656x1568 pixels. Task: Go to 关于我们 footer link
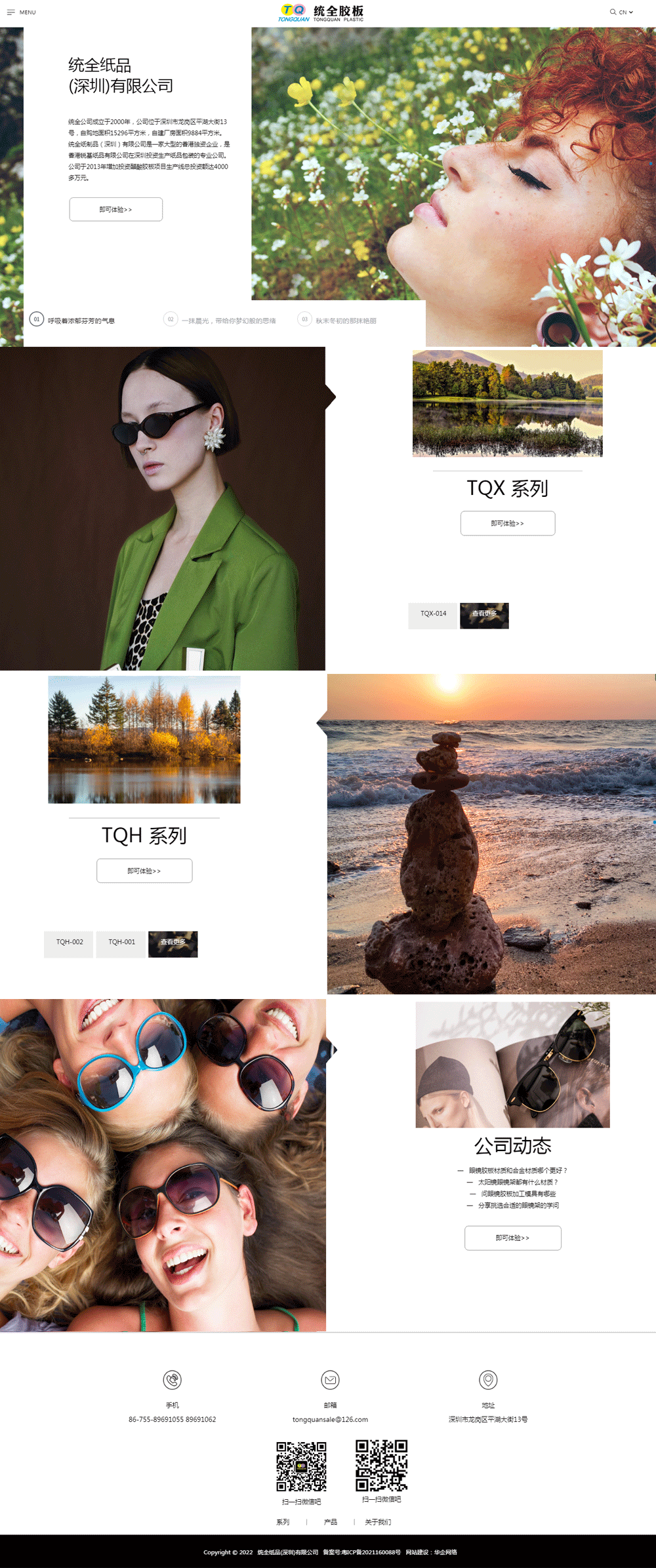378,1522
